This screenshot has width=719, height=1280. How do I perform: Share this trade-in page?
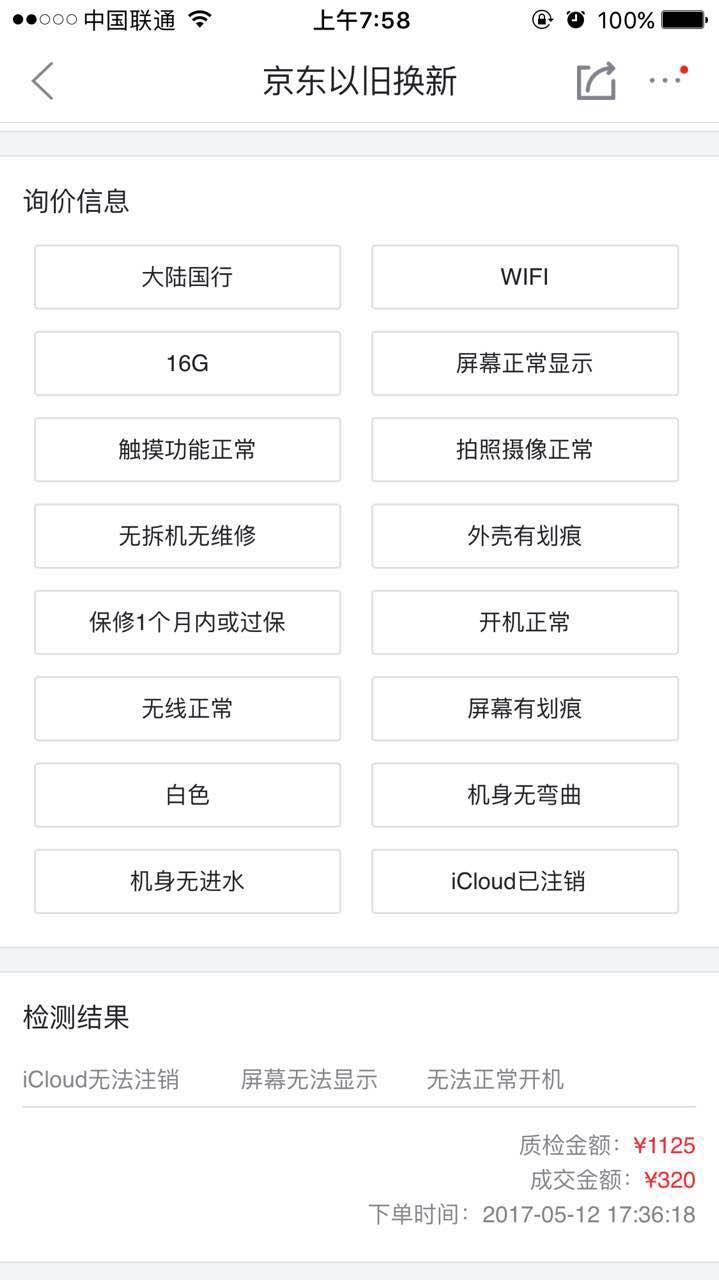(x=596, y=81)
